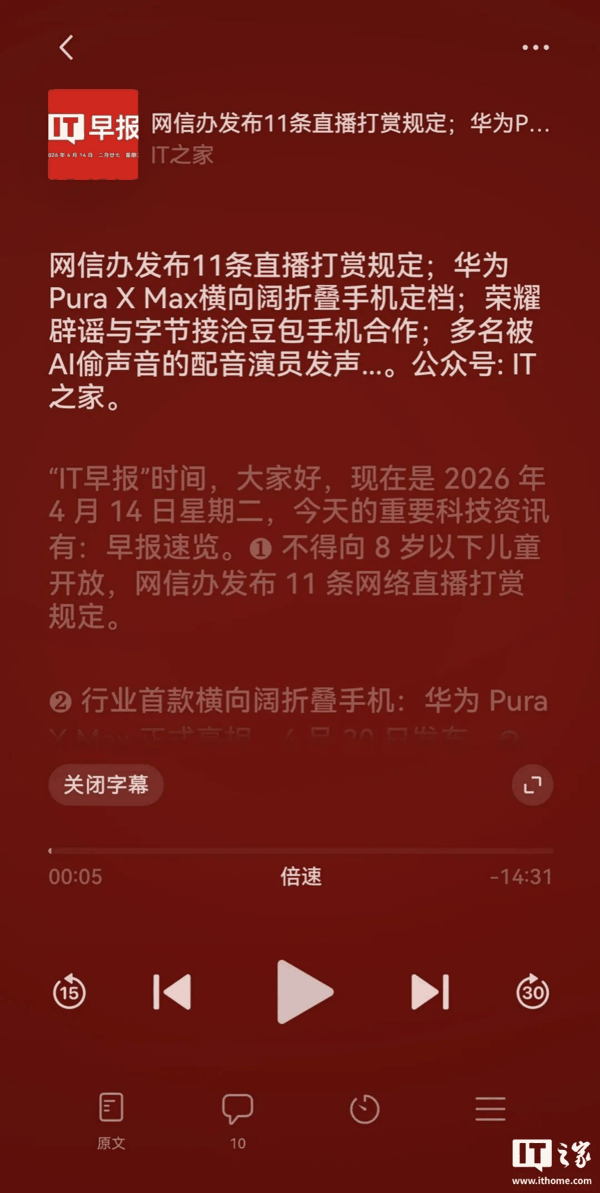This screenshot has height=1193, width=600.
Task: Set a sleep timer
Action: coord(364,1109)
